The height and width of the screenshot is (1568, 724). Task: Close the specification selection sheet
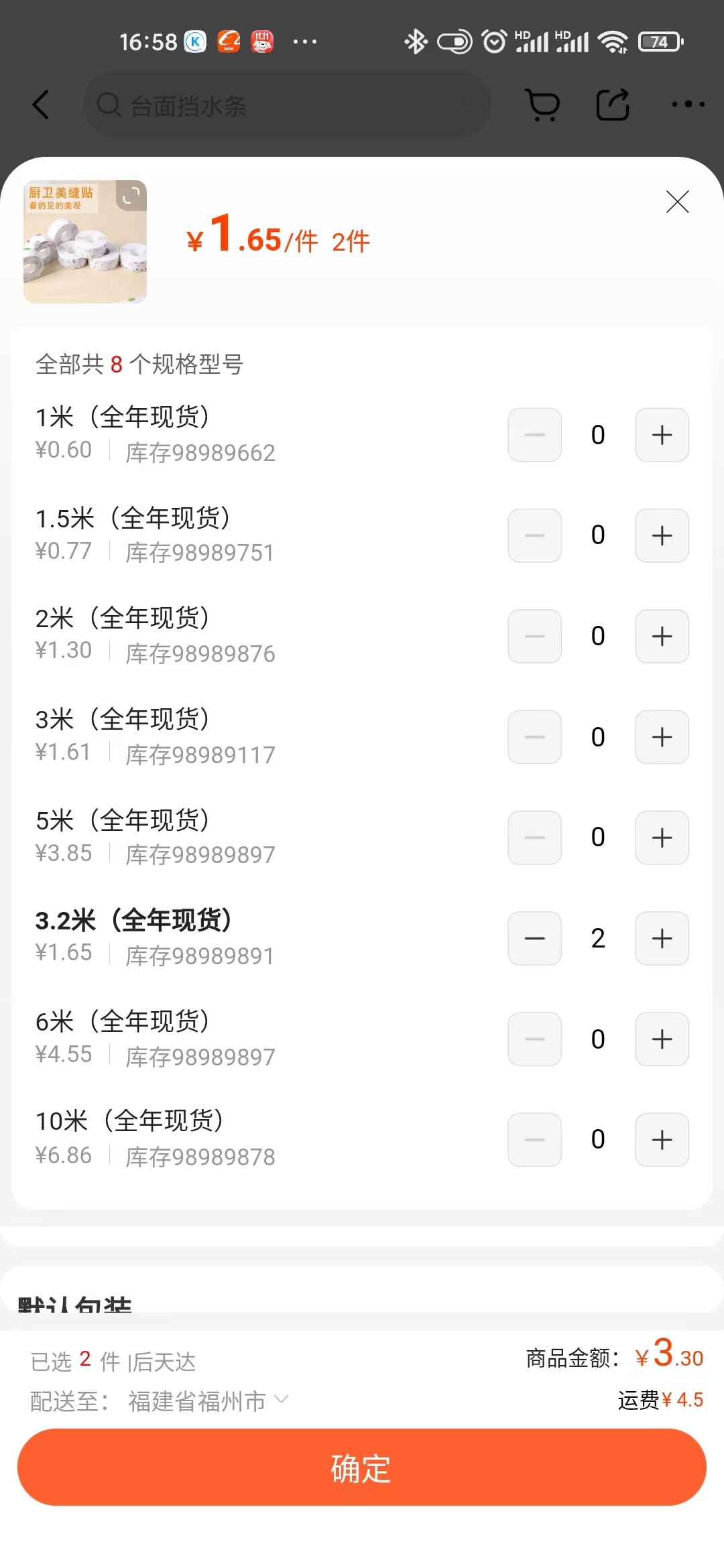tap(677, 202)
